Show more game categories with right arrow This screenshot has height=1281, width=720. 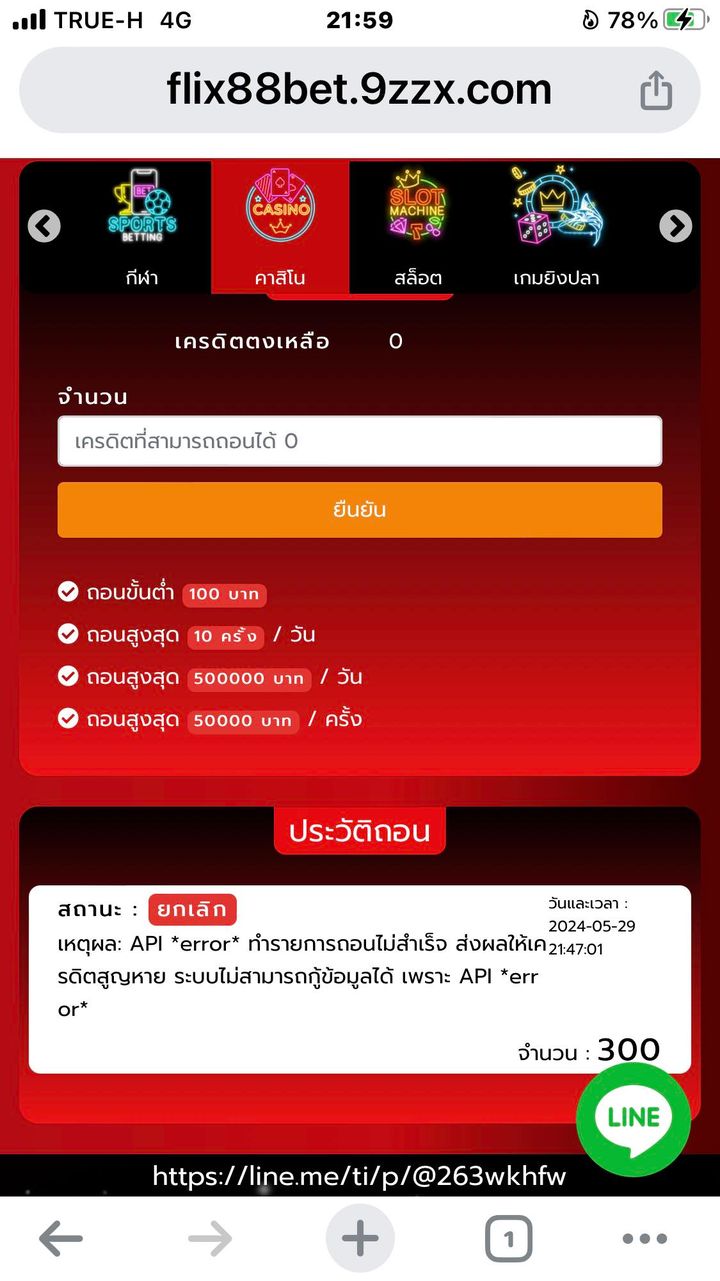[676, 227]
